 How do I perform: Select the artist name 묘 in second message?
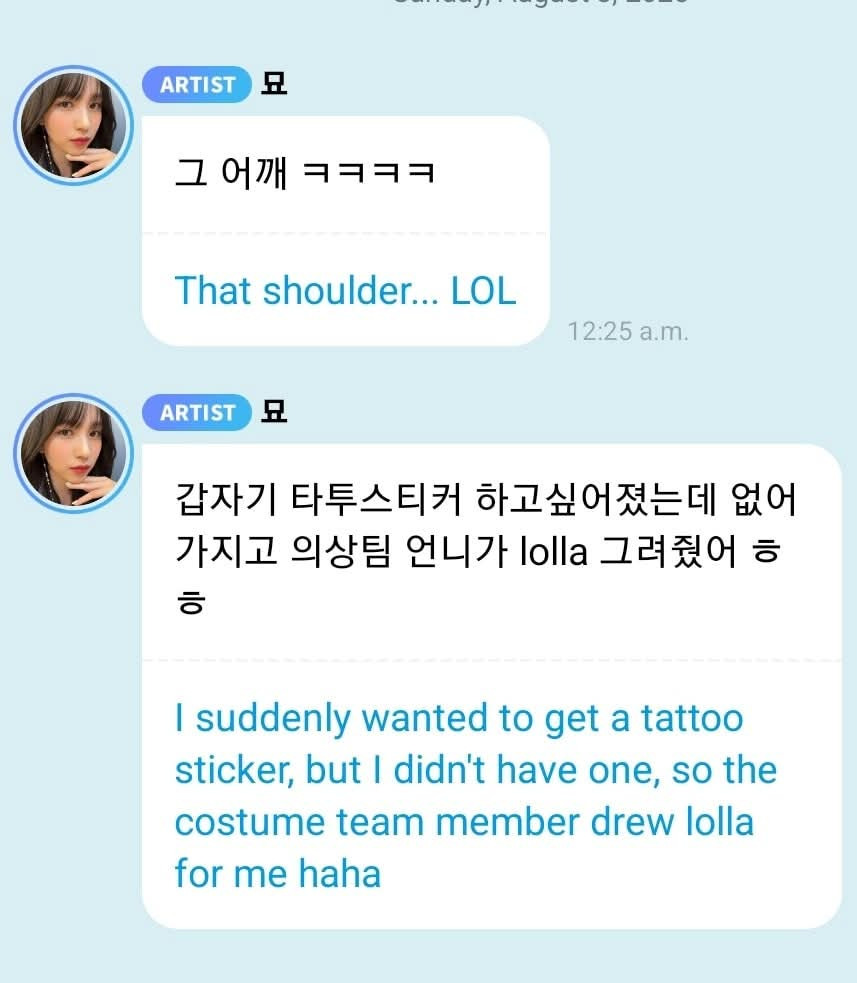[272, 413]
